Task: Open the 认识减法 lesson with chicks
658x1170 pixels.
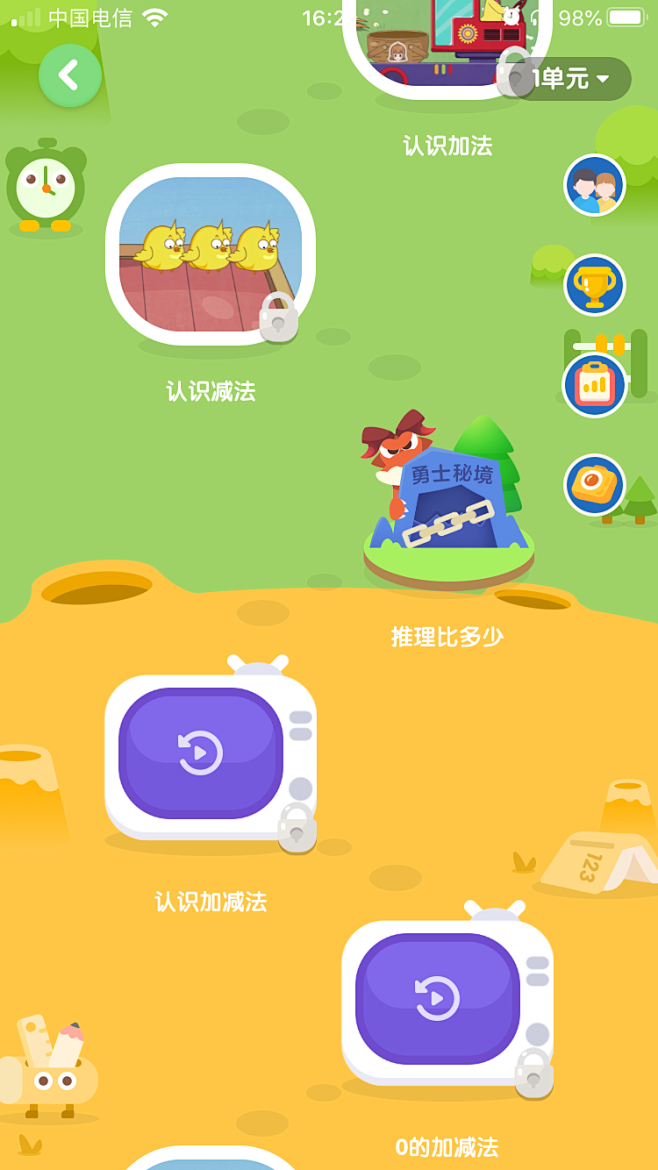Action: click(x=210, y=255)
